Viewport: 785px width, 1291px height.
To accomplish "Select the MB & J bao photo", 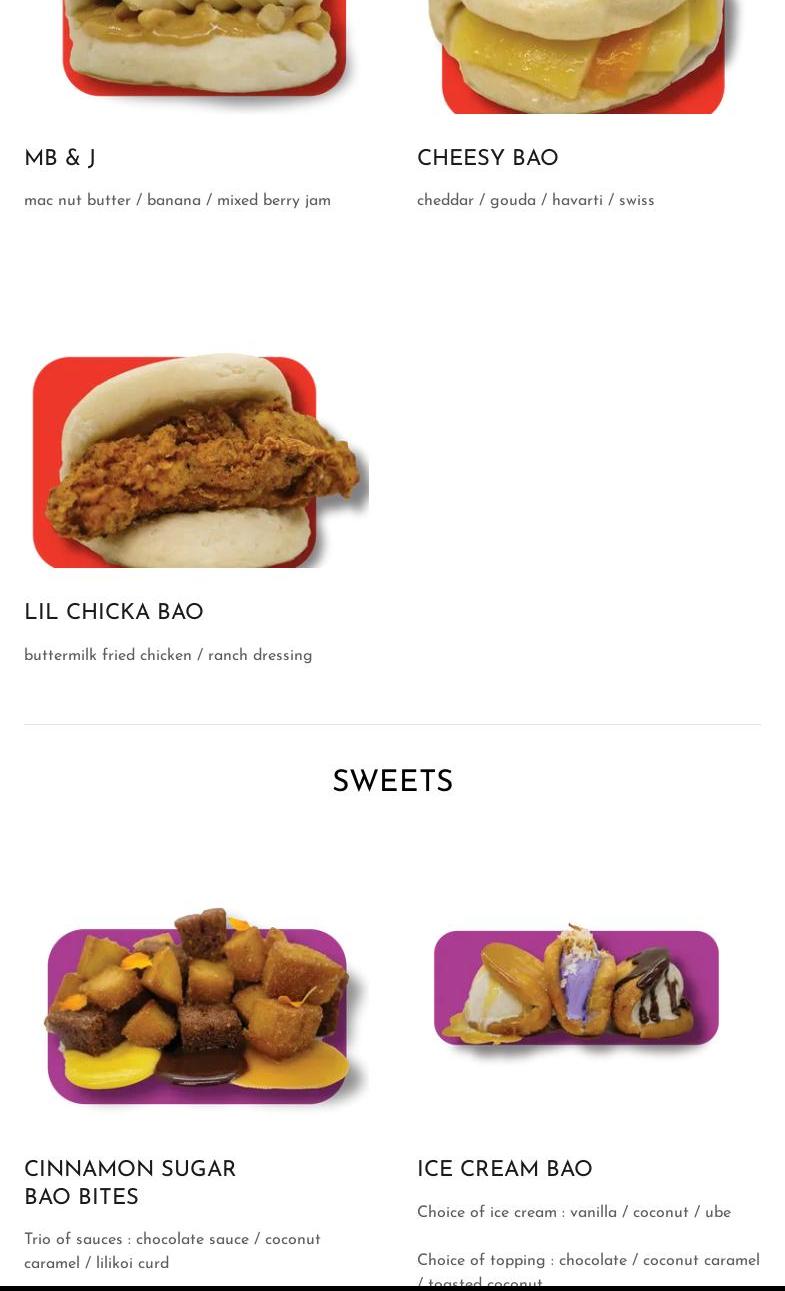I will (x=197, y=57).
